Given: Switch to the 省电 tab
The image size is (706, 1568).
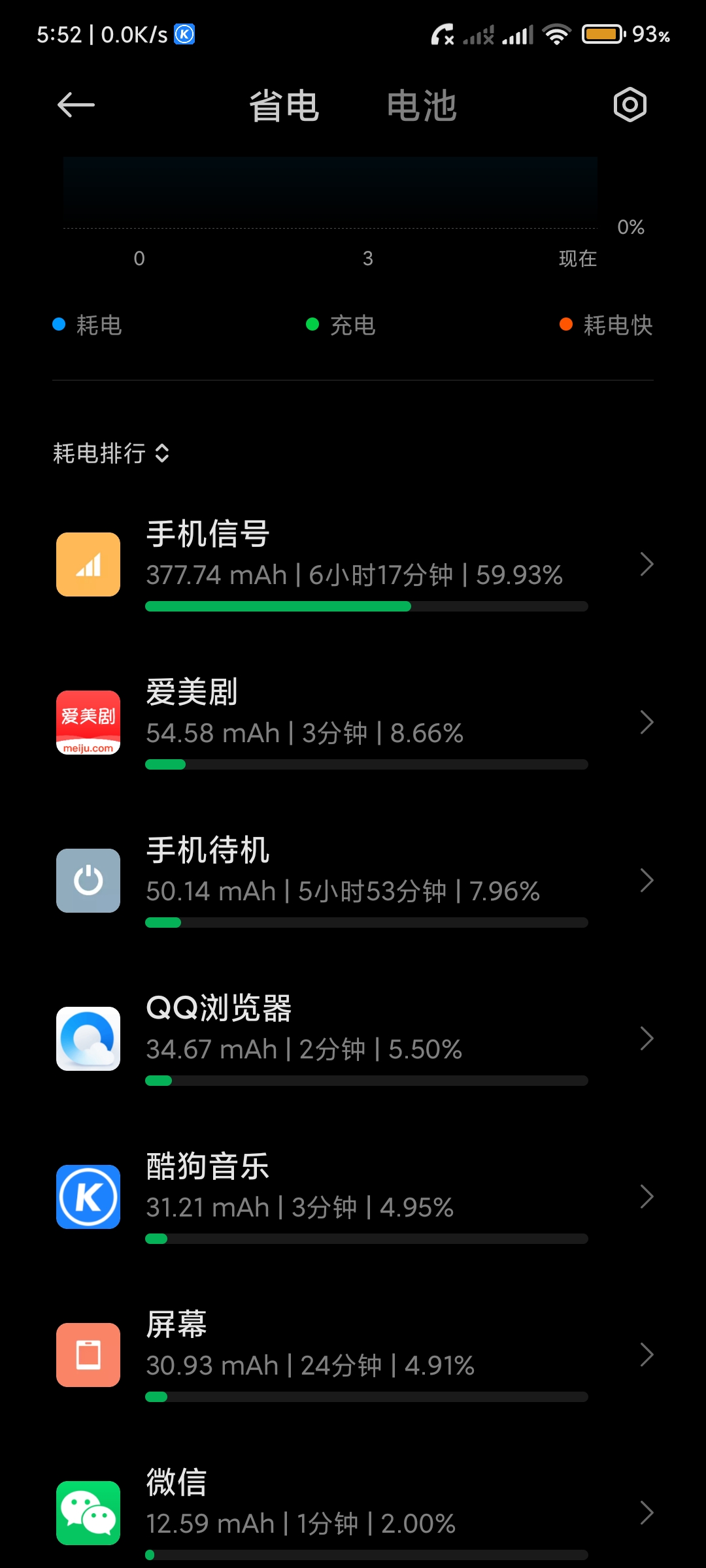Looking at the screenshot, I should tap(284, 106).
